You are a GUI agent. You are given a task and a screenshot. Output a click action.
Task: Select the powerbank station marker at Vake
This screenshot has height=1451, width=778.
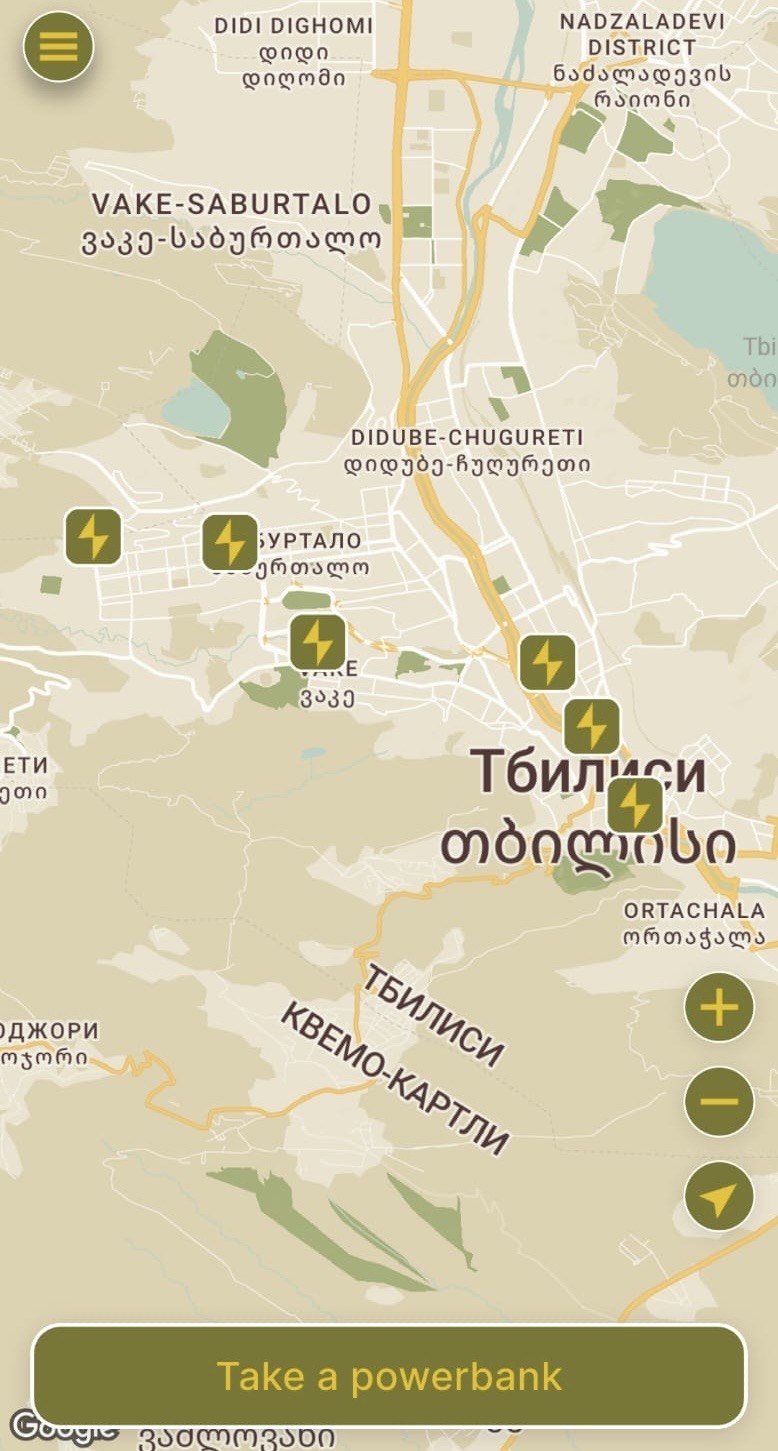pos(318,642)
